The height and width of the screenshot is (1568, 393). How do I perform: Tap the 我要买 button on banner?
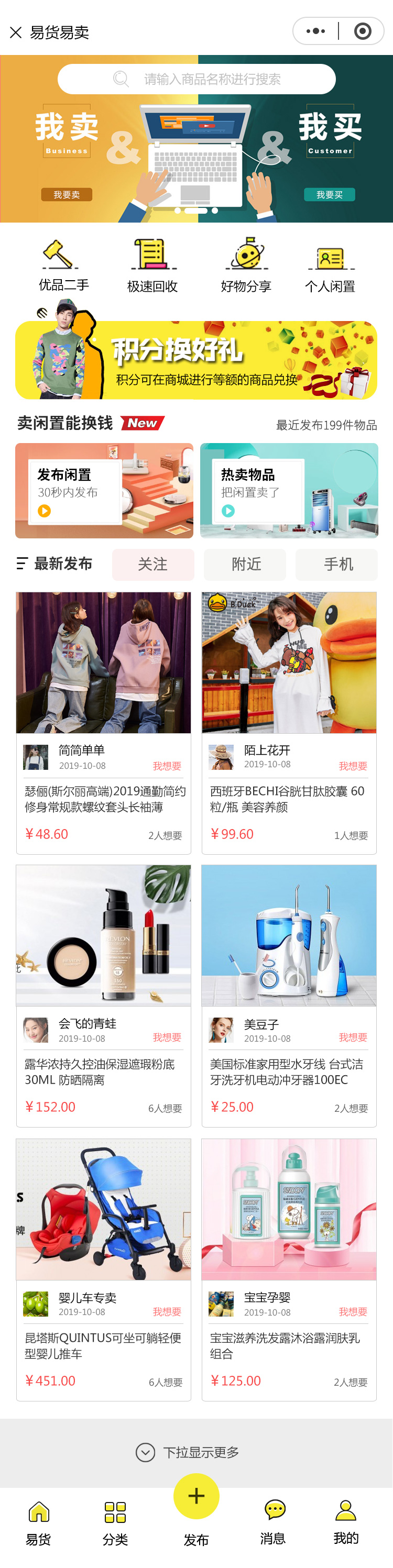329,195
